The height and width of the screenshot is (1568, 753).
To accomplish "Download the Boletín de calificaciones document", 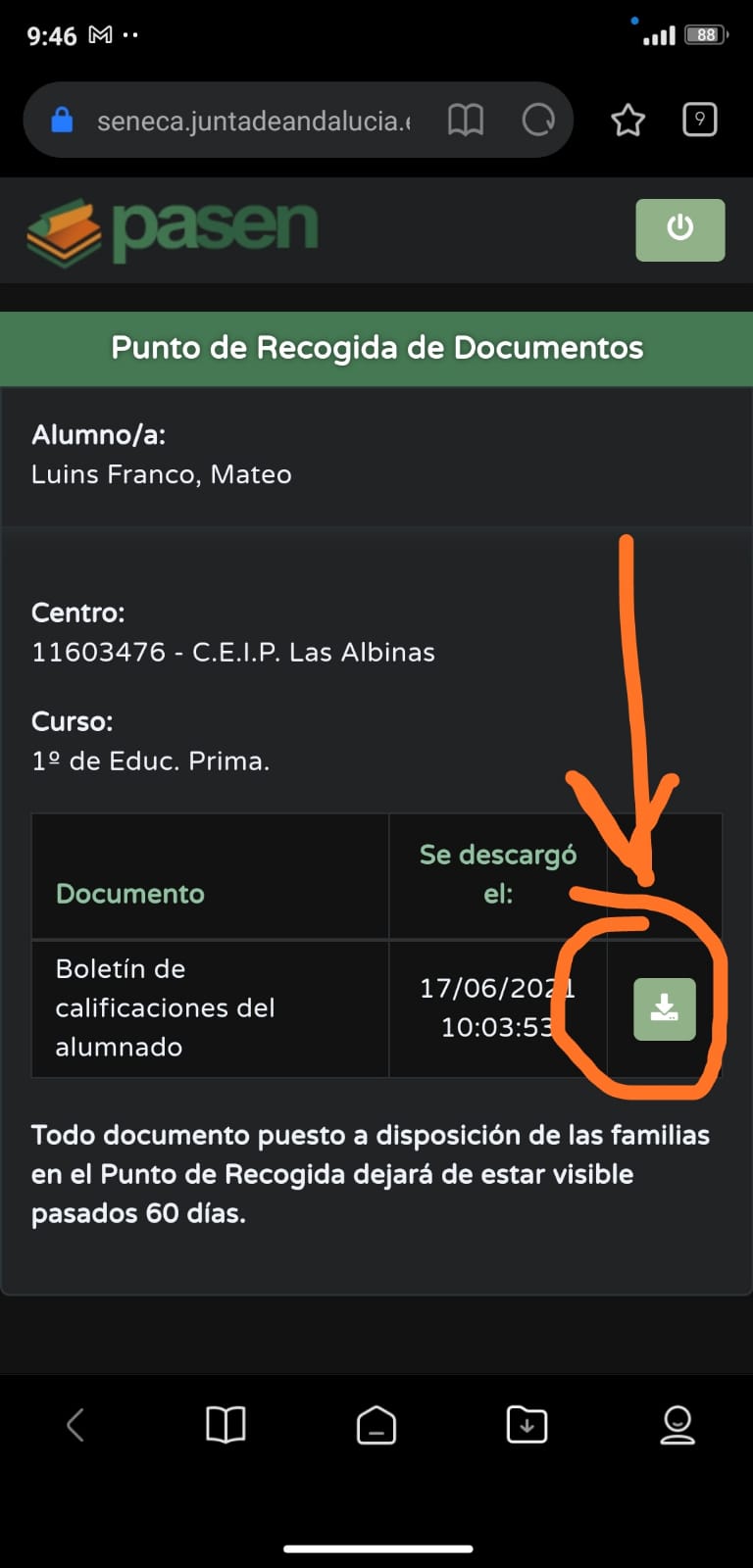I will coord(665,1008).
